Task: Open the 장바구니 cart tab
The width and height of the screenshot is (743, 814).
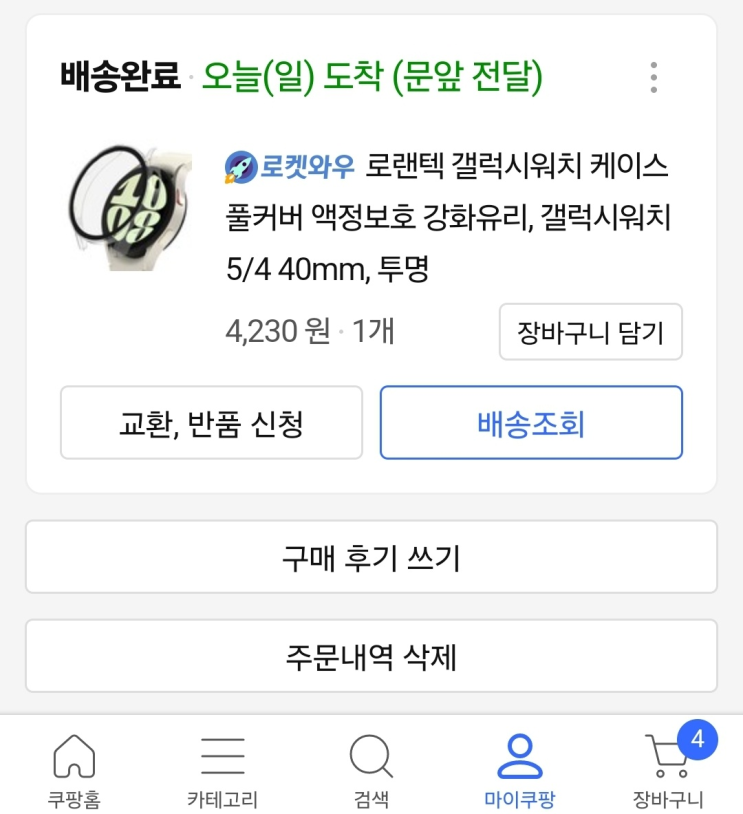Action: (x=668, y=770)
